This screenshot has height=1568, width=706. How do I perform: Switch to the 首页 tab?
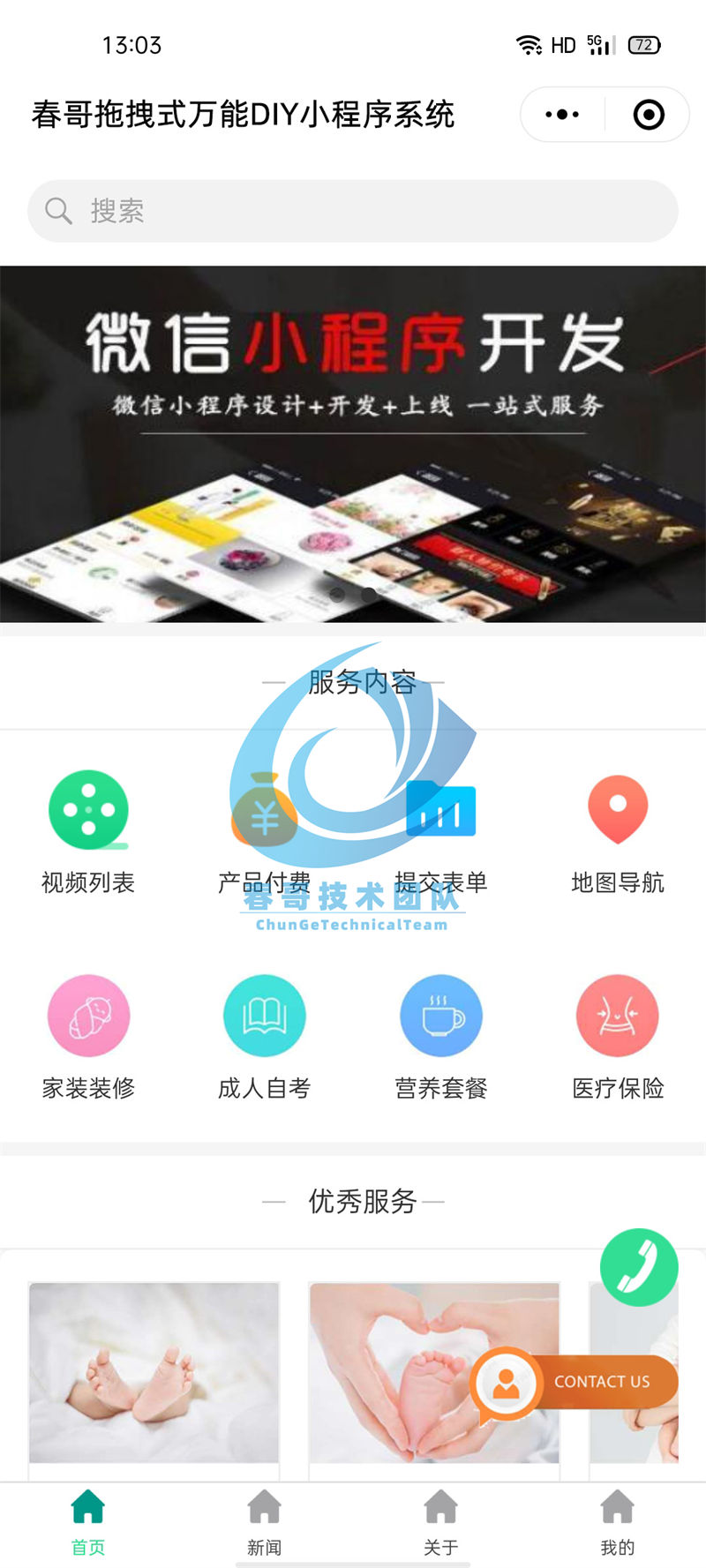point(88,1522)
